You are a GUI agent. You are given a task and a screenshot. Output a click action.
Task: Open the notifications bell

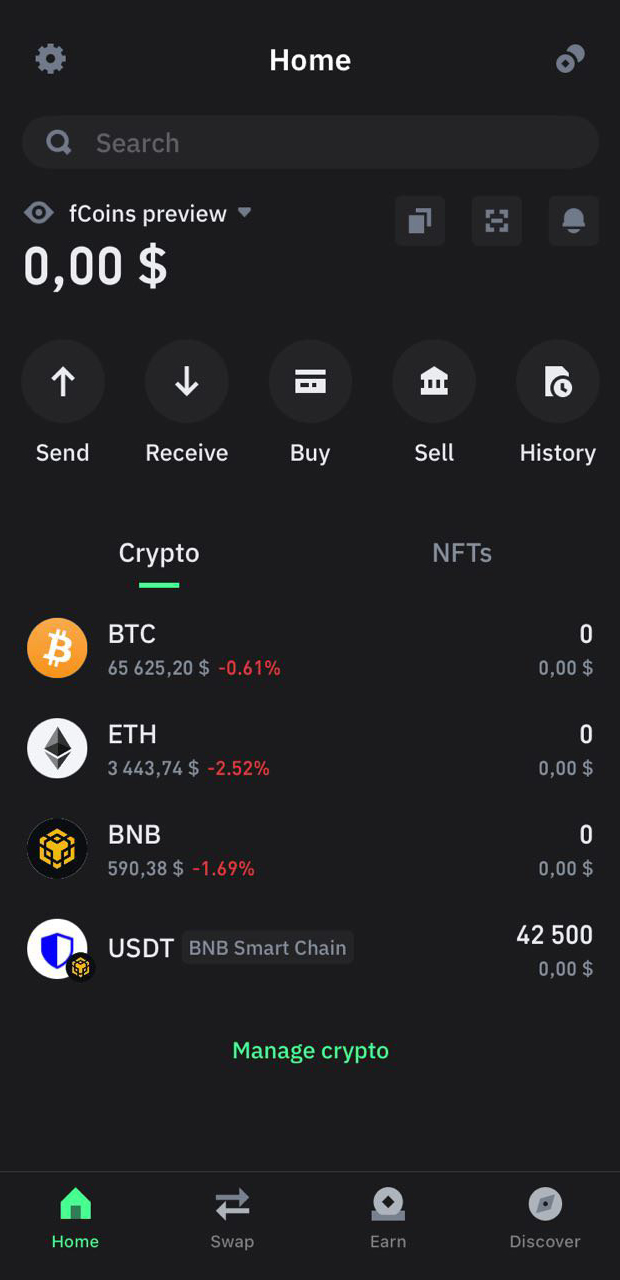tap(574, 220)
